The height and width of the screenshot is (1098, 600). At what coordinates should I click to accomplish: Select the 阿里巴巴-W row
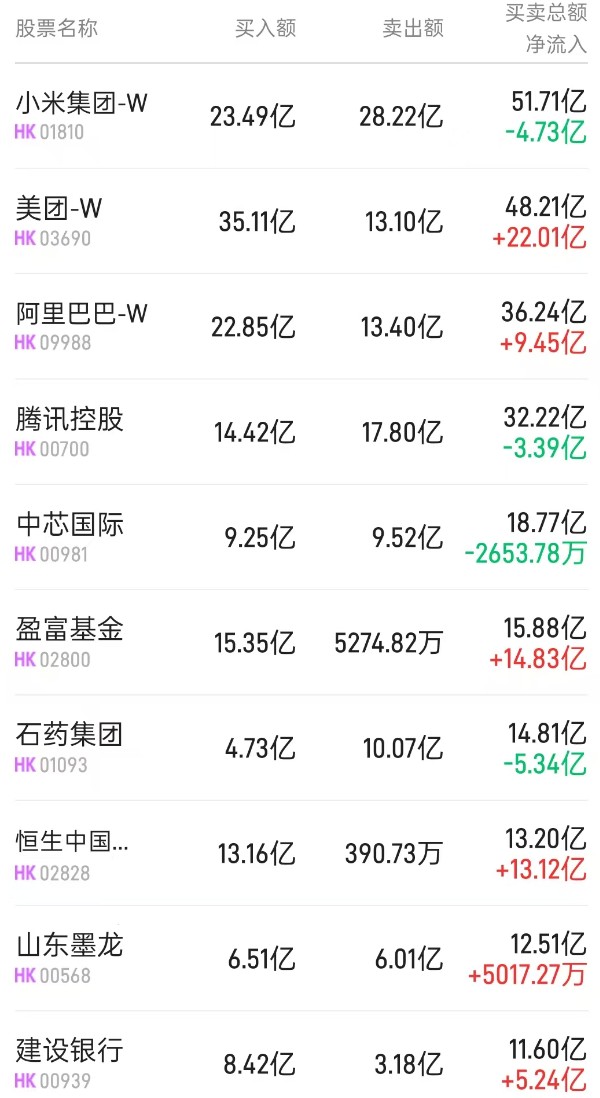point(300,326)
